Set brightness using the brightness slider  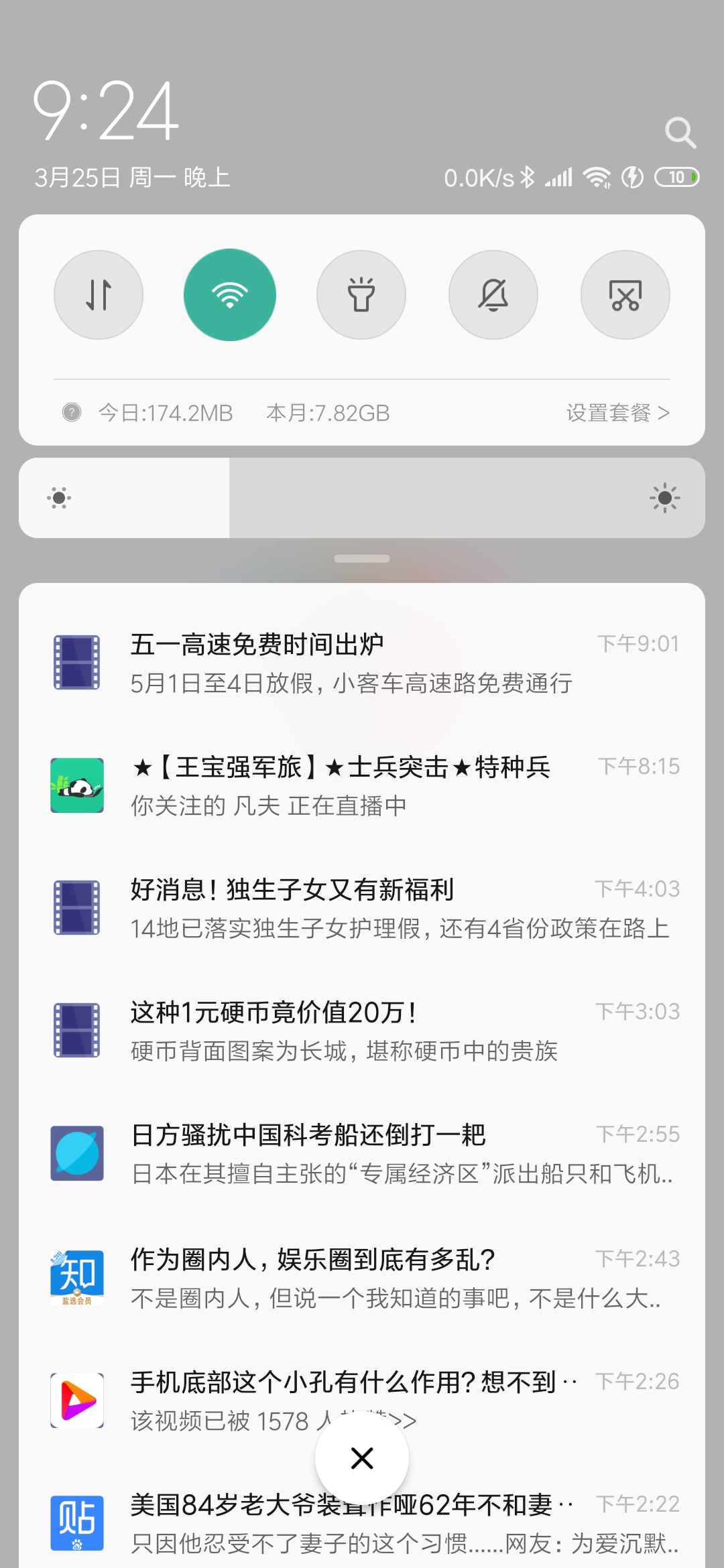[x=362, y=498]
